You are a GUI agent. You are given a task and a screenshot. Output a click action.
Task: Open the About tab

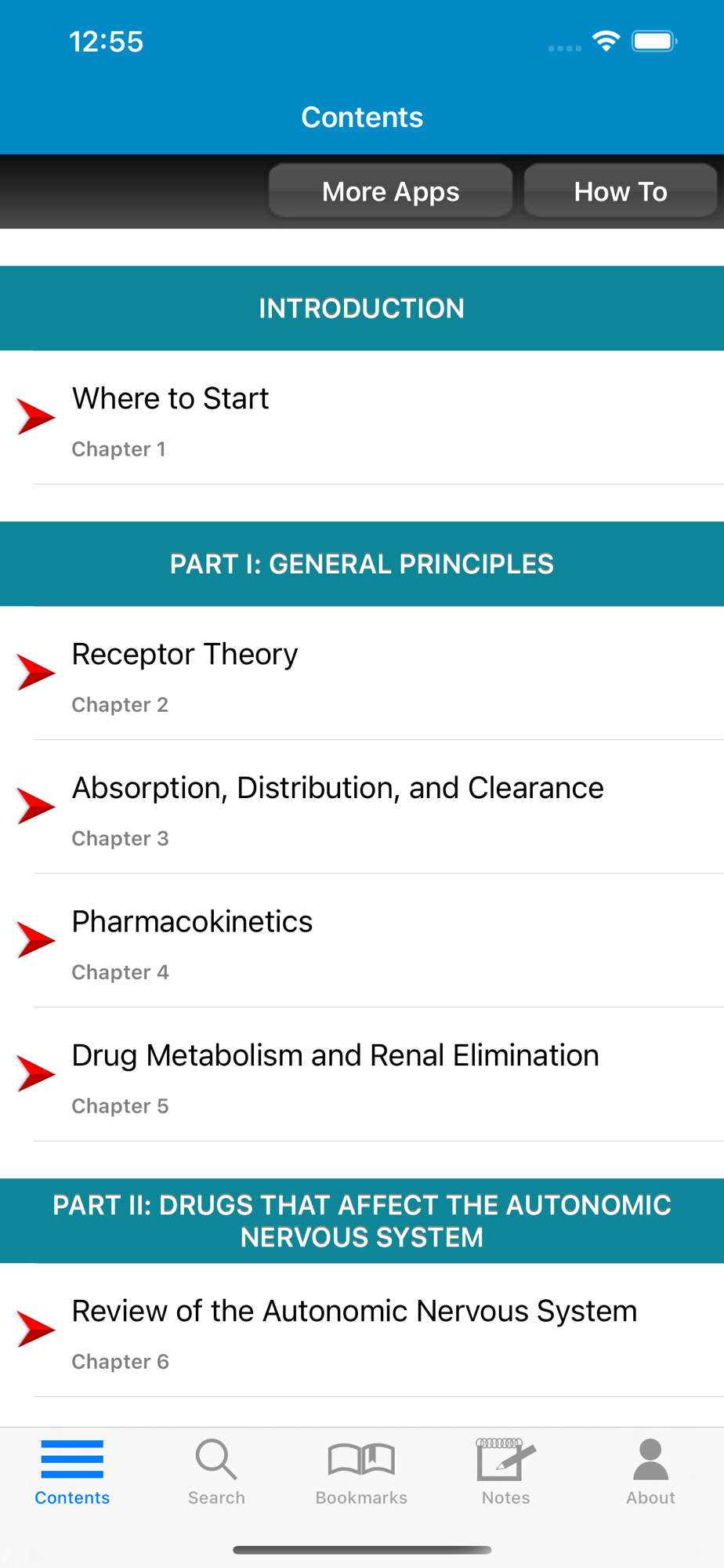pos(650,1472)
